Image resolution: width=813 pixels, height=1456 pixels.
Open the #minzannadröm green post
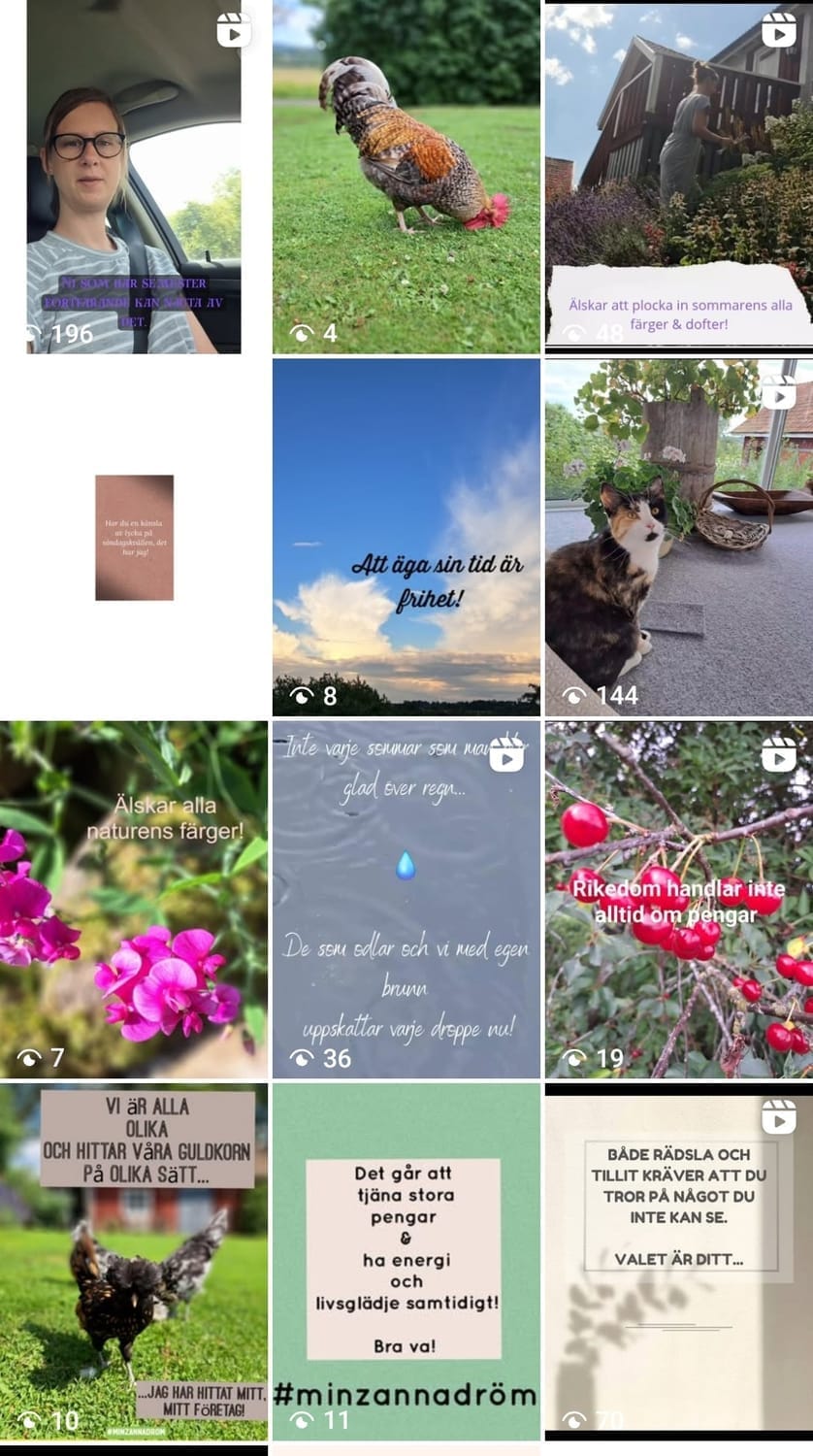pyautogui.click(x=406, y=1262)
